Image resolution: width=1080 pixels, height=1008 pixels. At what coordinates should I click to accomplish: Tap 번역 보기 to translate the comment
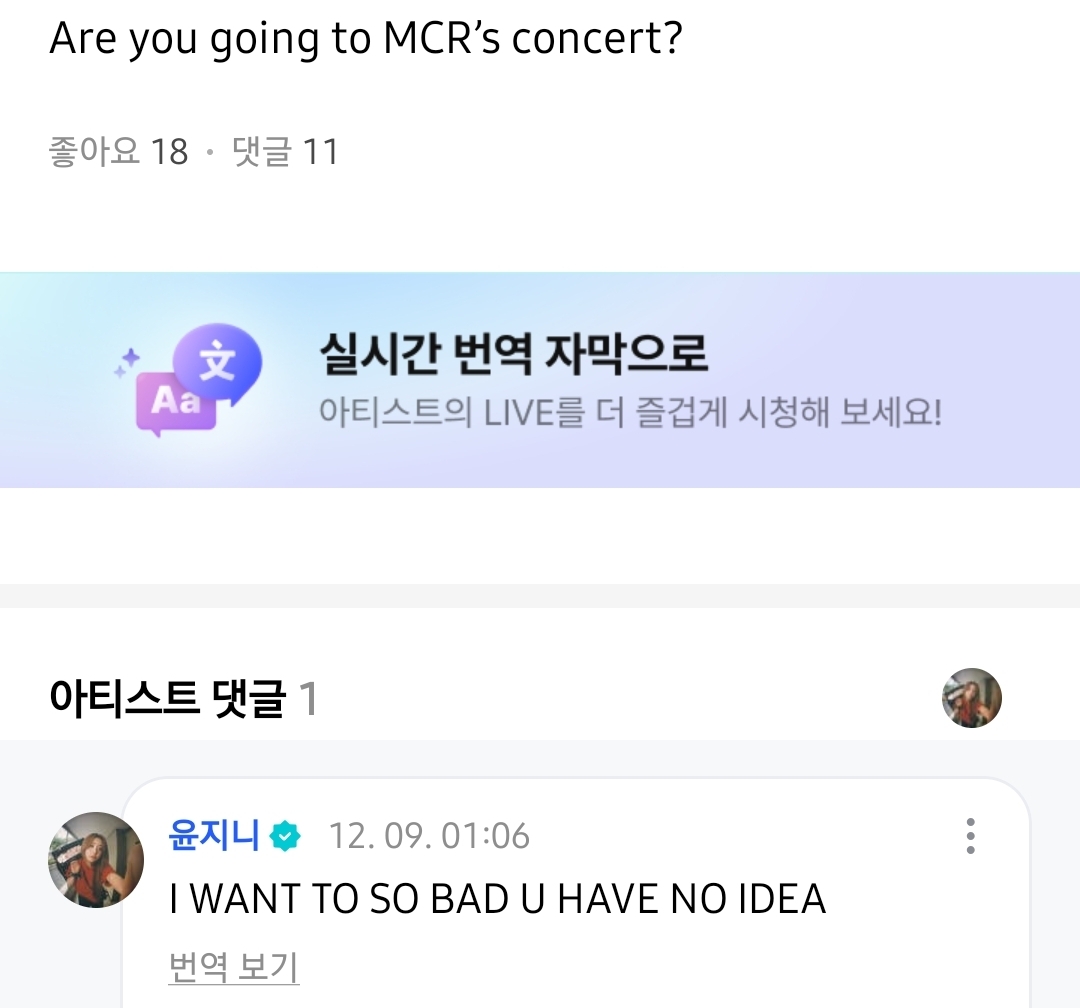tap(234, 967)
